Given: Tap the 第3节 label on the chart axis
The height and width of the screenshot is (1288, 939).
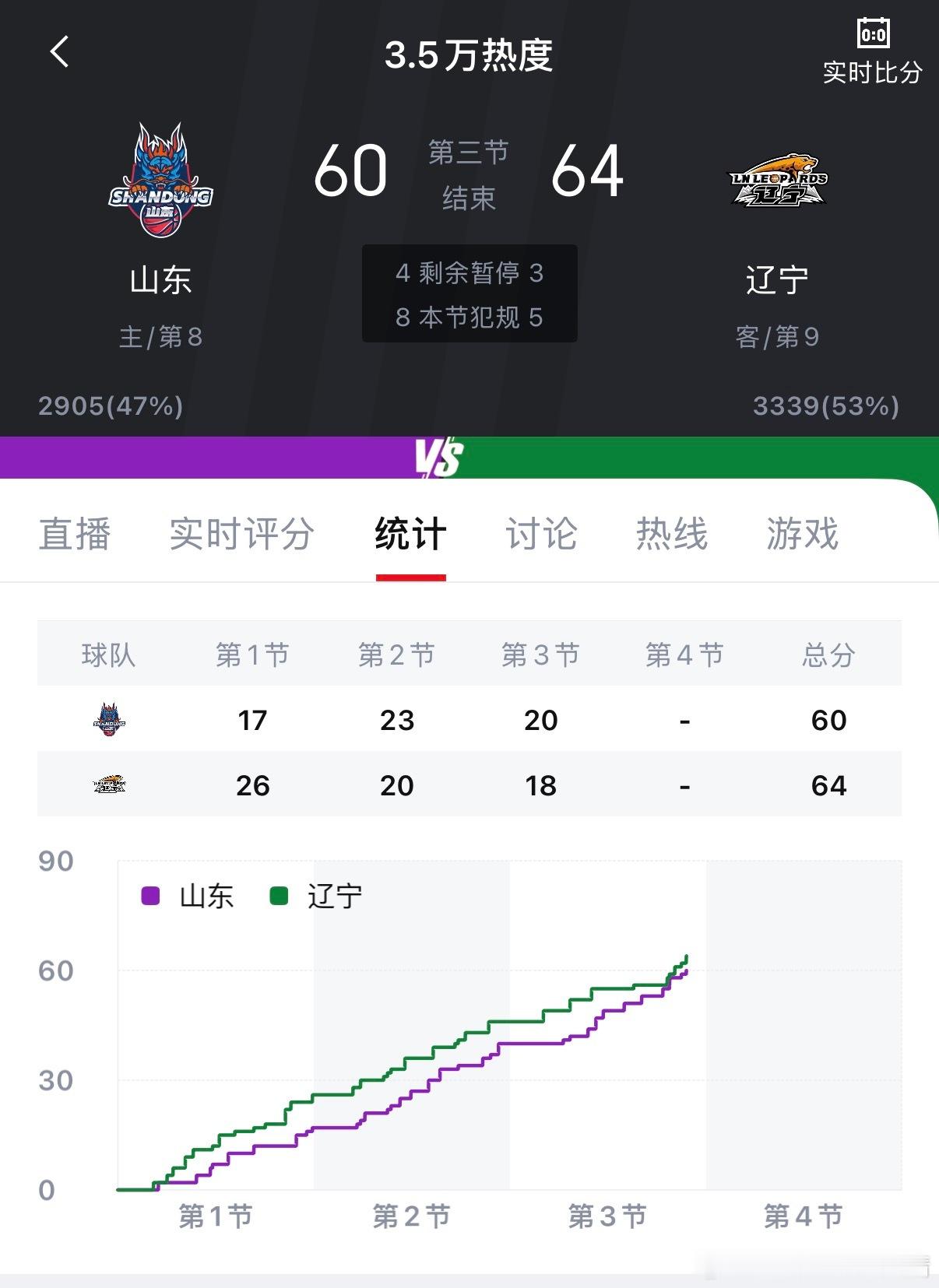Looking at the screenshot, I should tap(608, 1214).
